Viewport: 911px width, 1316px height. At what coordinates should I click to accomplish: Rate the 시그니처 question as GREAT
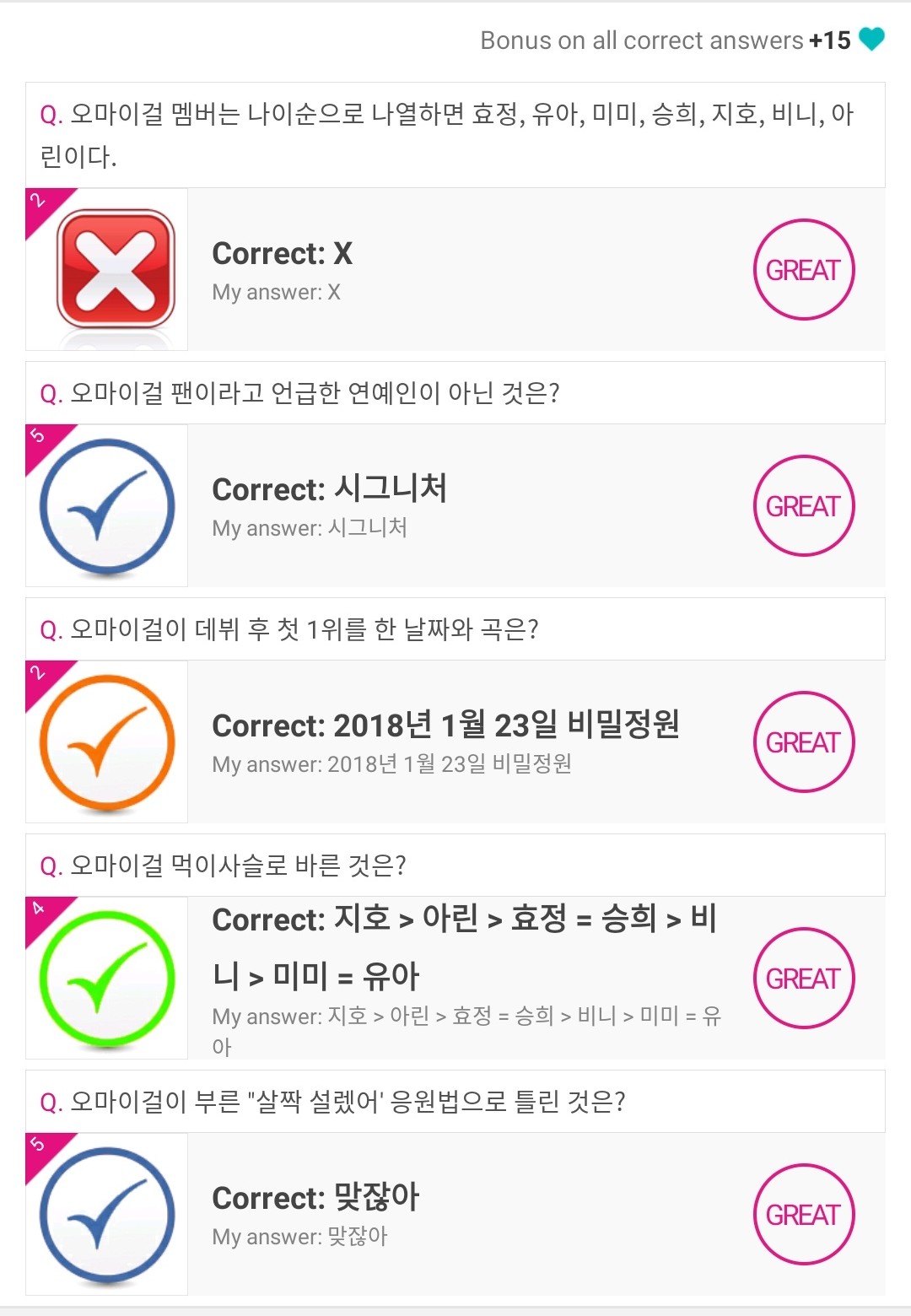click(803, 506)
